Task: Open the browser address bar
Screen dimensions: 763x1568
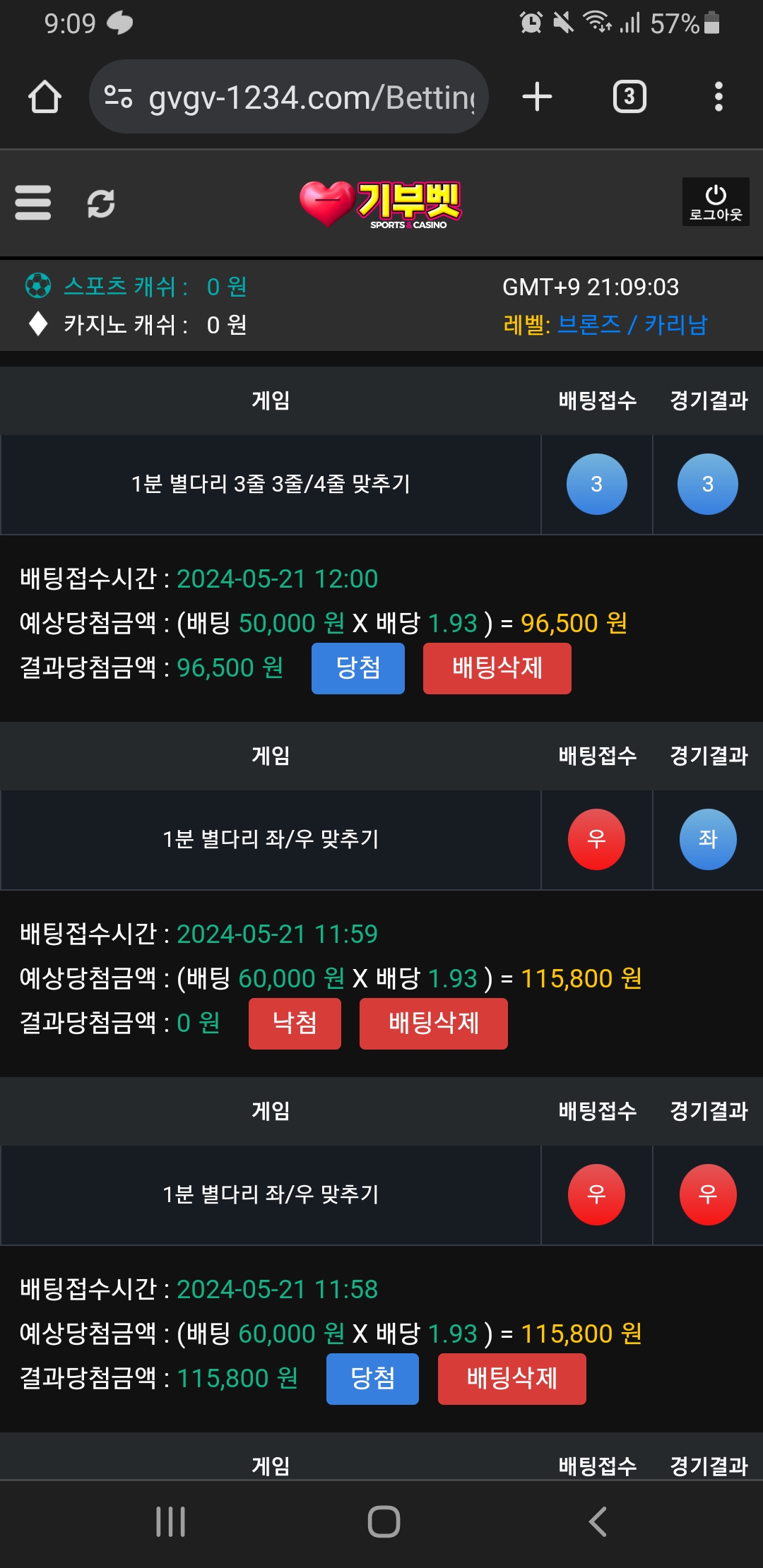Action: point(311,97)
